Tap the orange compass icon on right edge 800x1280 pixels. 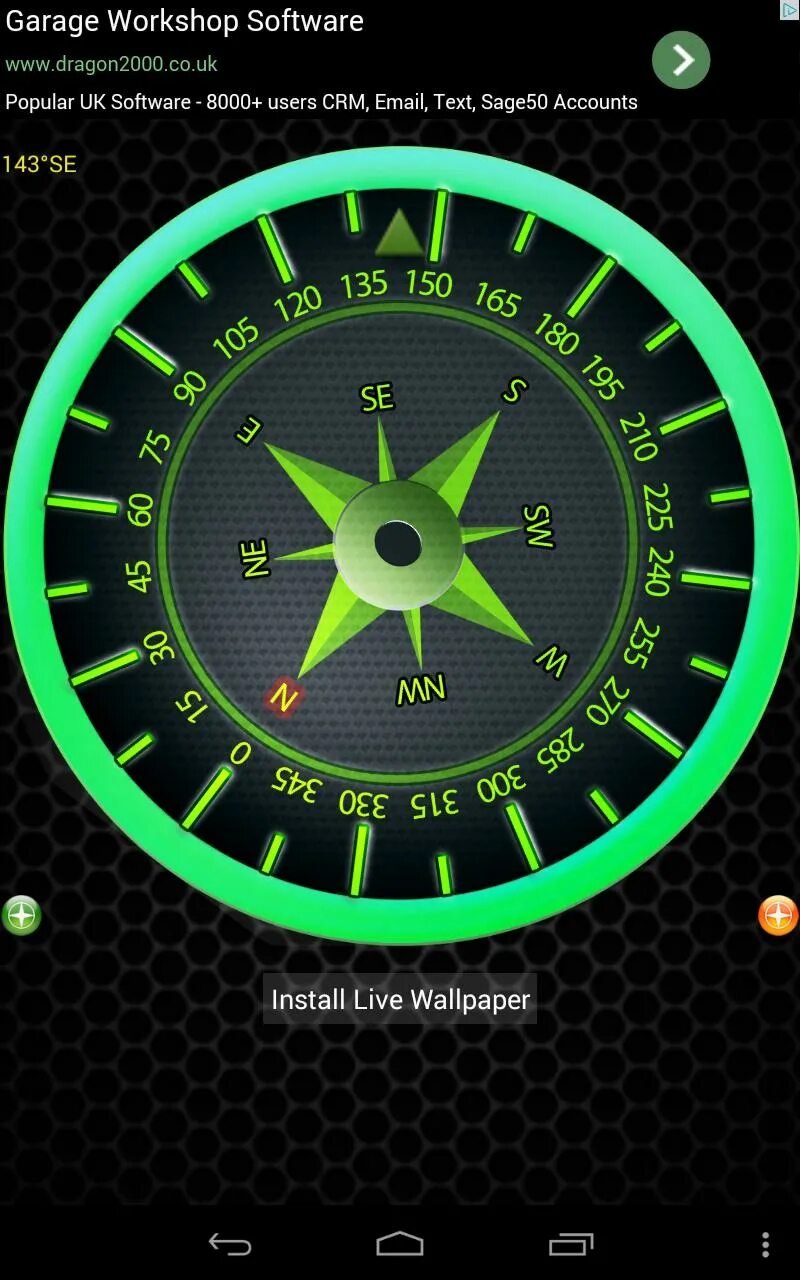[778, 915]
